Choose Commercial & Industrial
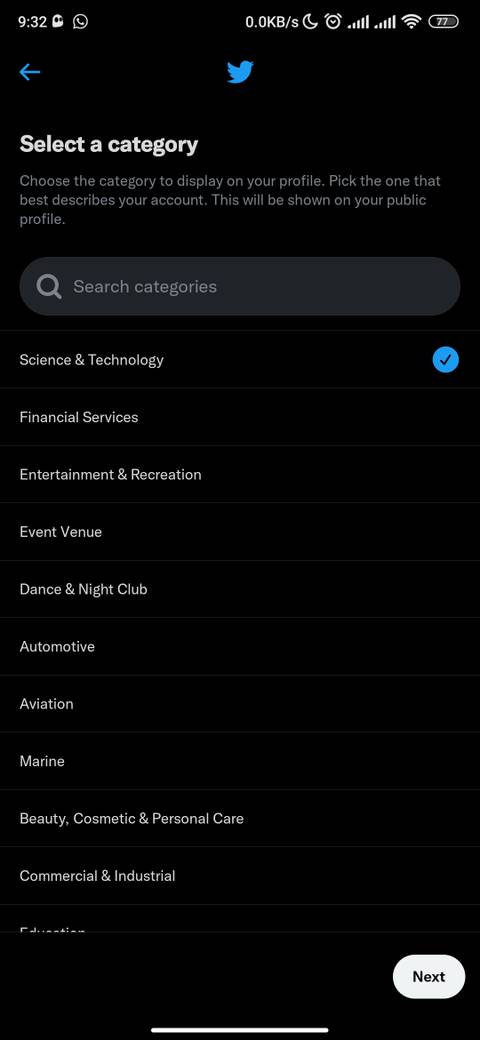480x1040 pixels. click(x=240, y=876)
